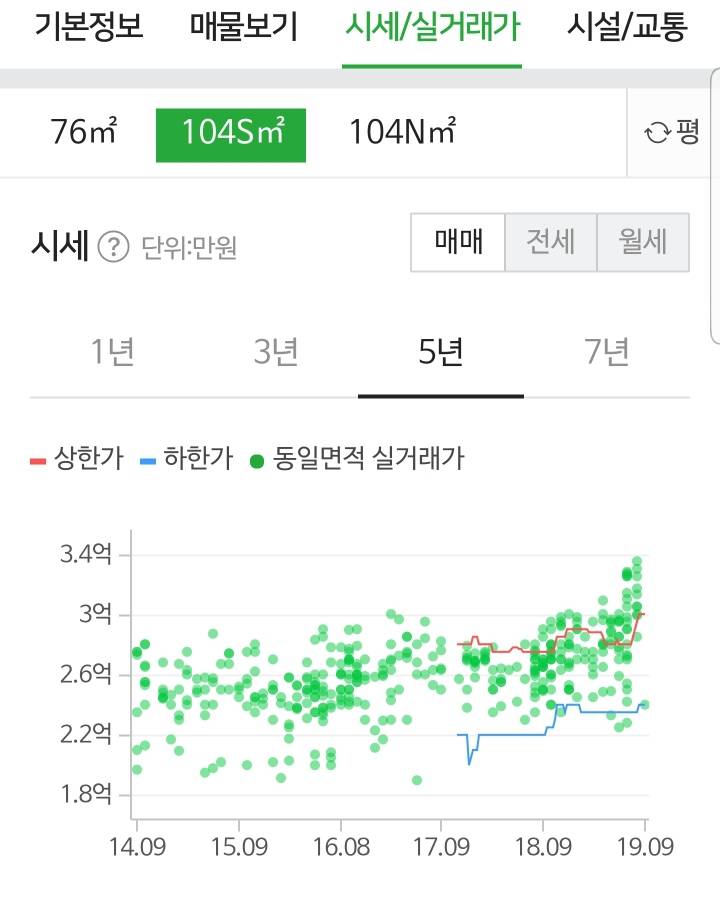Select the 시세/실거래가 tab
This screenshot has width=720, height=898.
click(x=434, y=30)
